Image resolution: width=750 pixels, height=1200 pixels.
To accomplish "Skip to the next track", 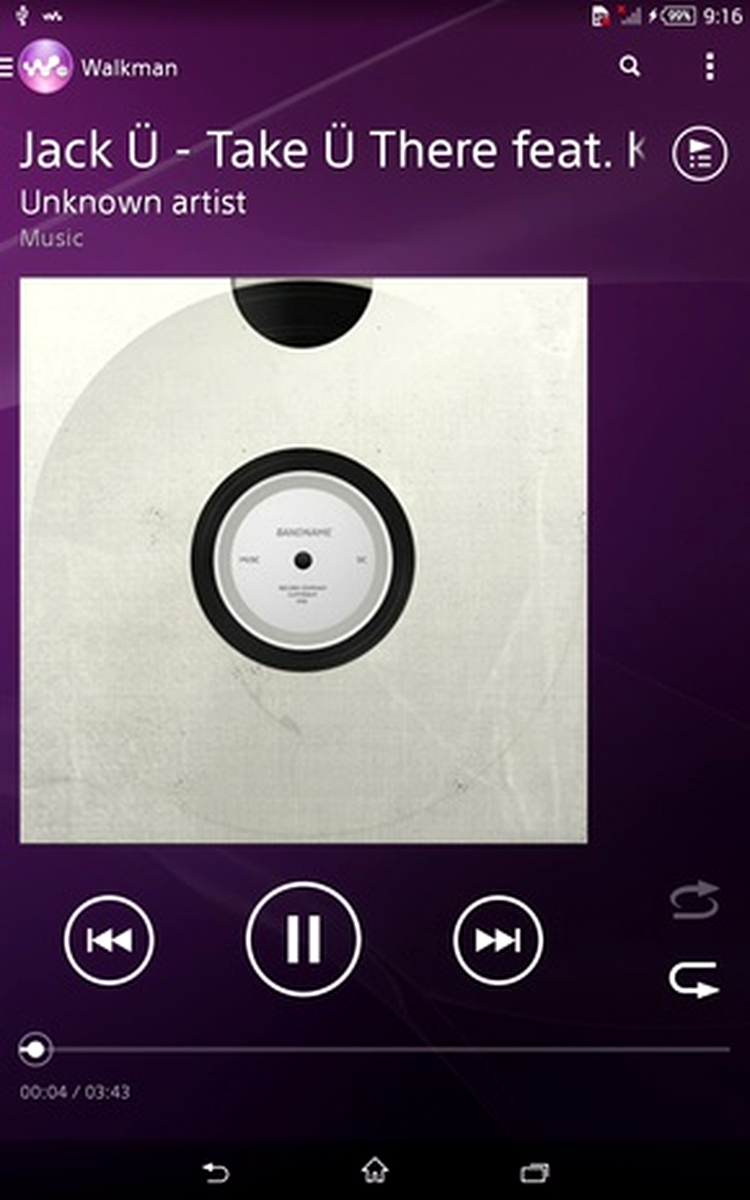I will (x=498, y=940).
